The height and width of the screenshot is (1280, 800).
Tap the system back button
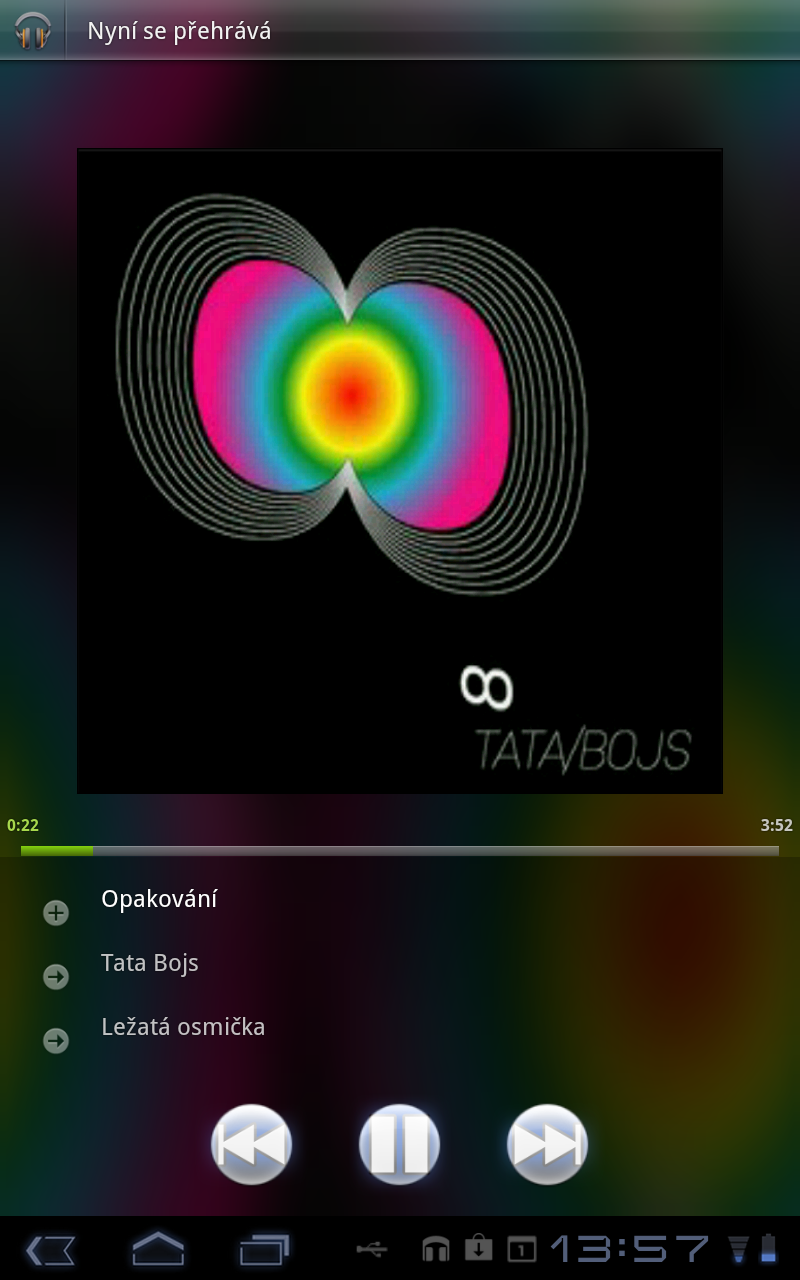50,1249
